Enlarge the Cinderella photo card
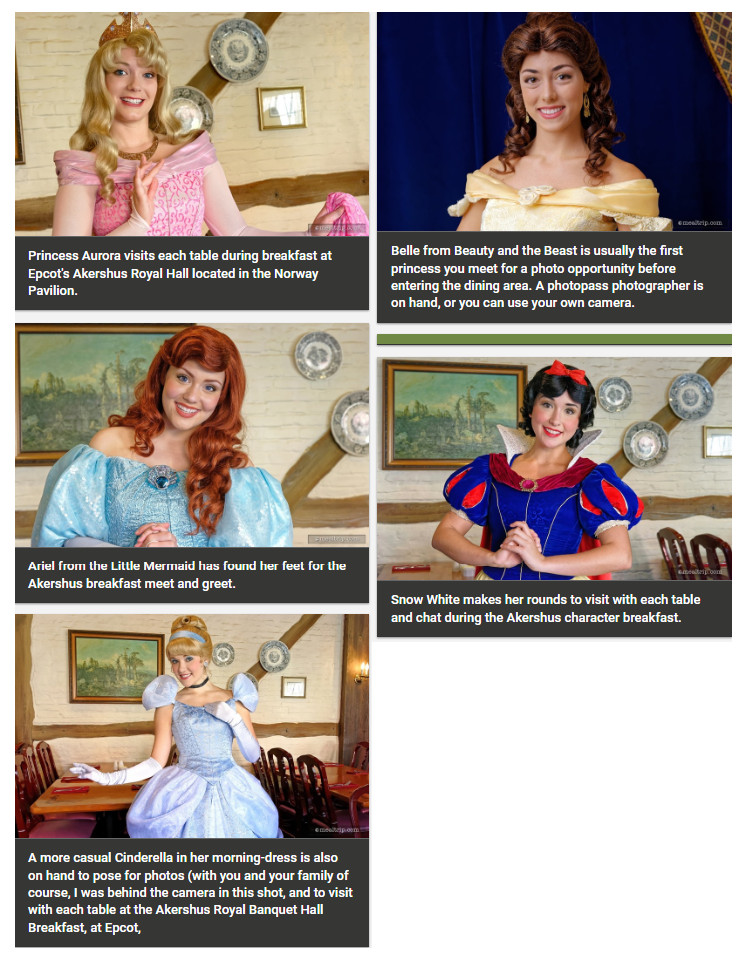 pos(192,727)
